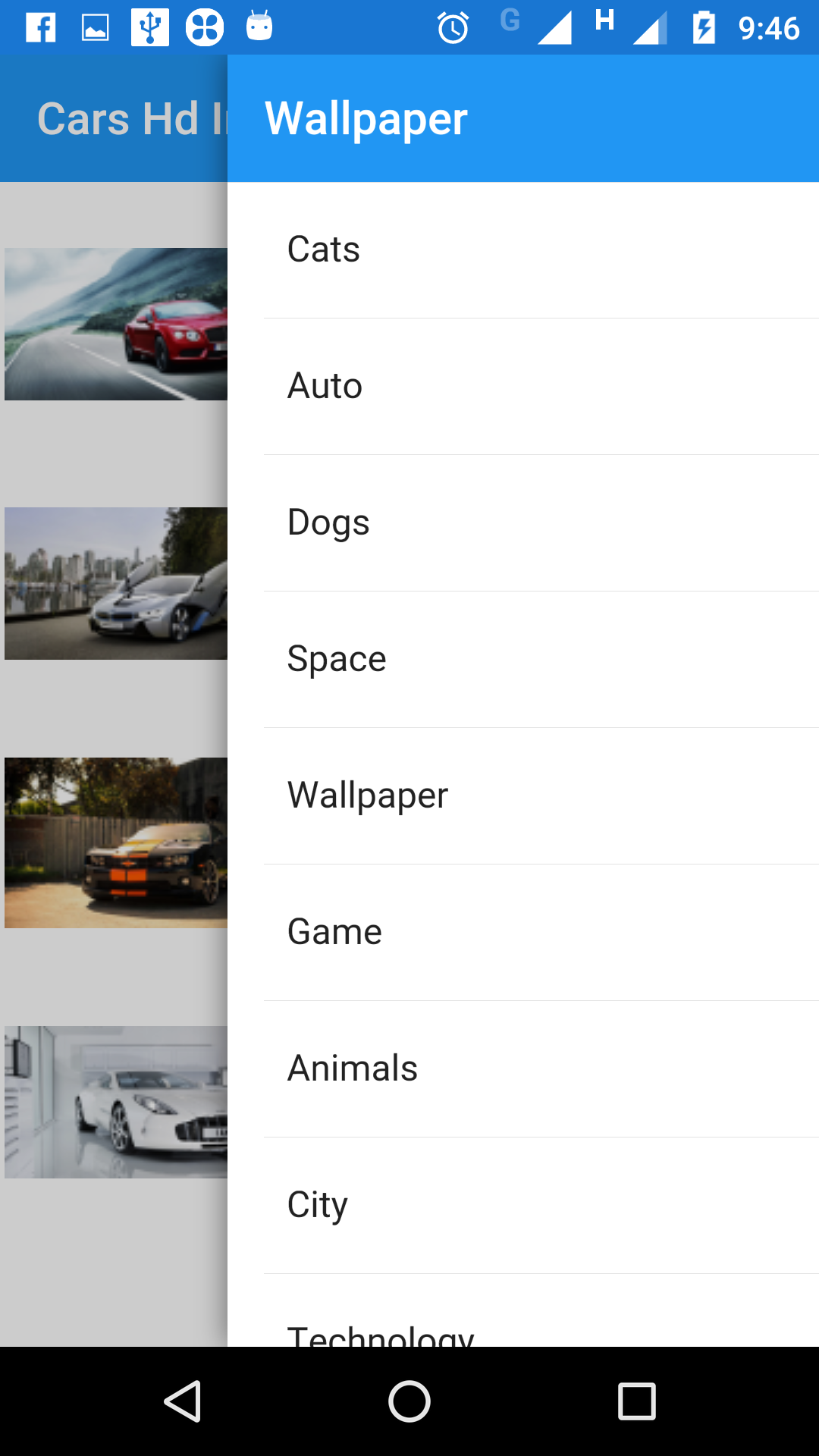
Task: Open the silver BMW i8 wallpaper thumbnail
Action: 114,584
